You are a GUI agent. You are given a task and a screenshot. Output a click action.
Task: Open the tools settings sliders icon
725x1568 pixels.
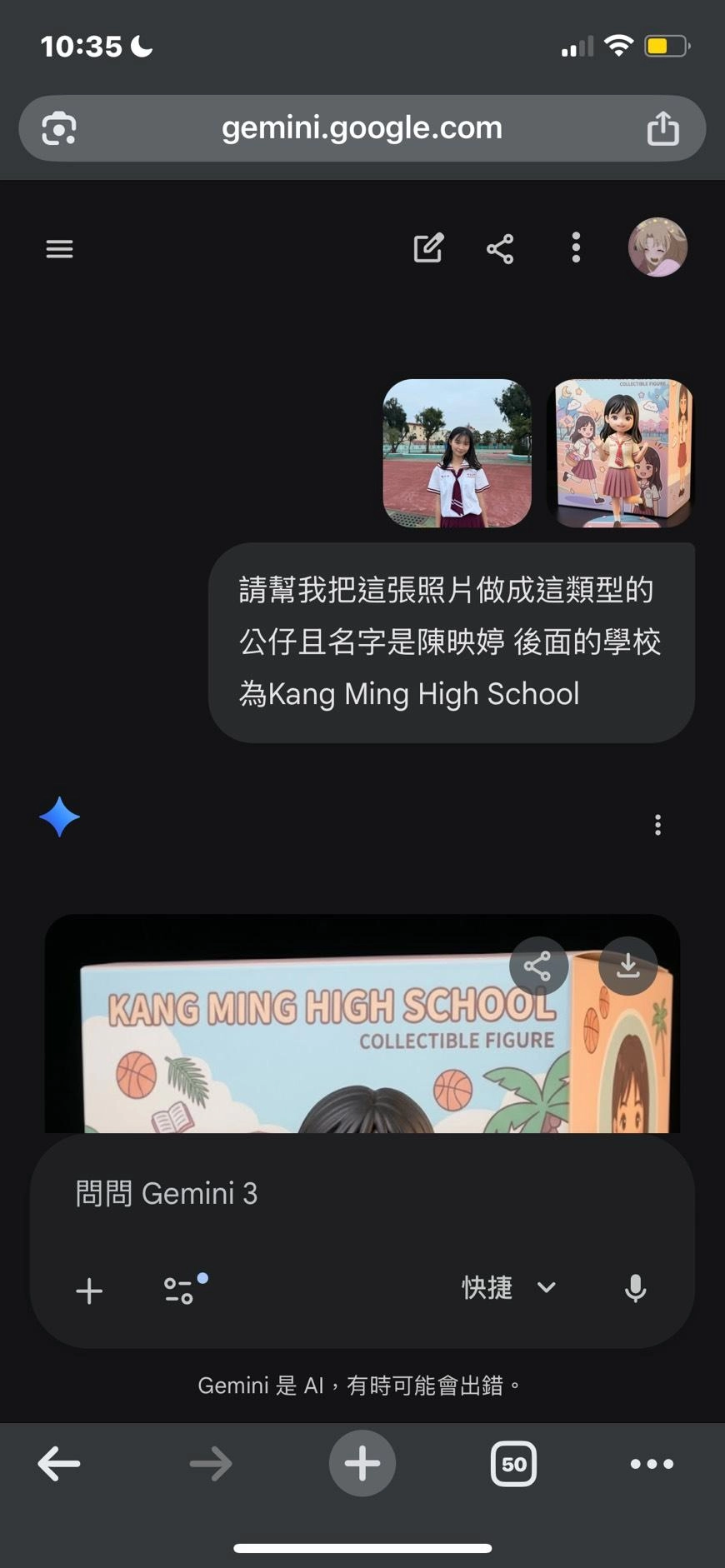[x=181, y=1290]
